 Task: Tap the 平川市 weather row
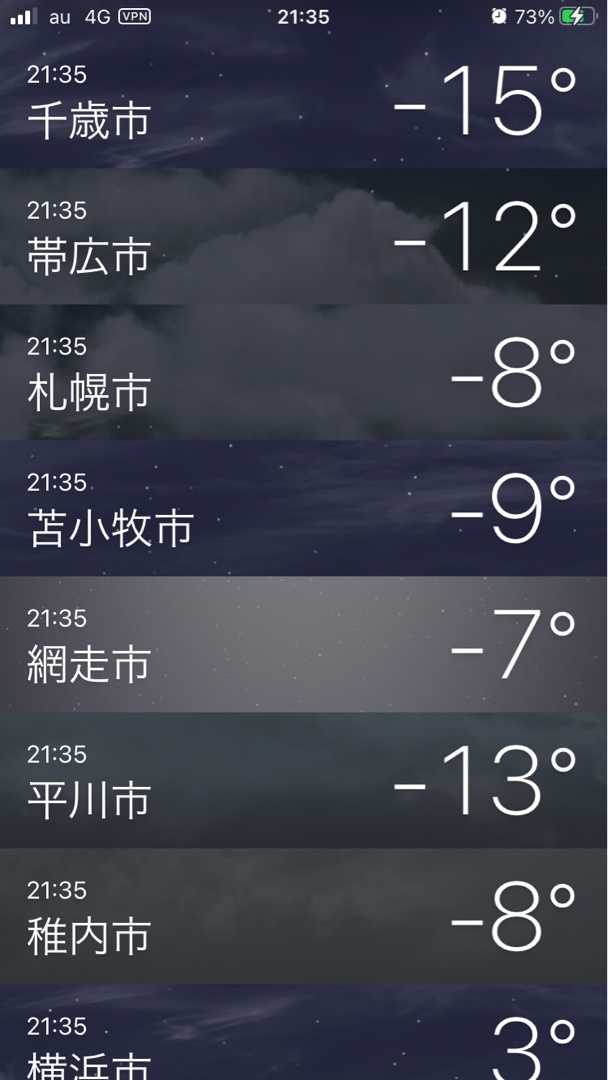point(304,781)
